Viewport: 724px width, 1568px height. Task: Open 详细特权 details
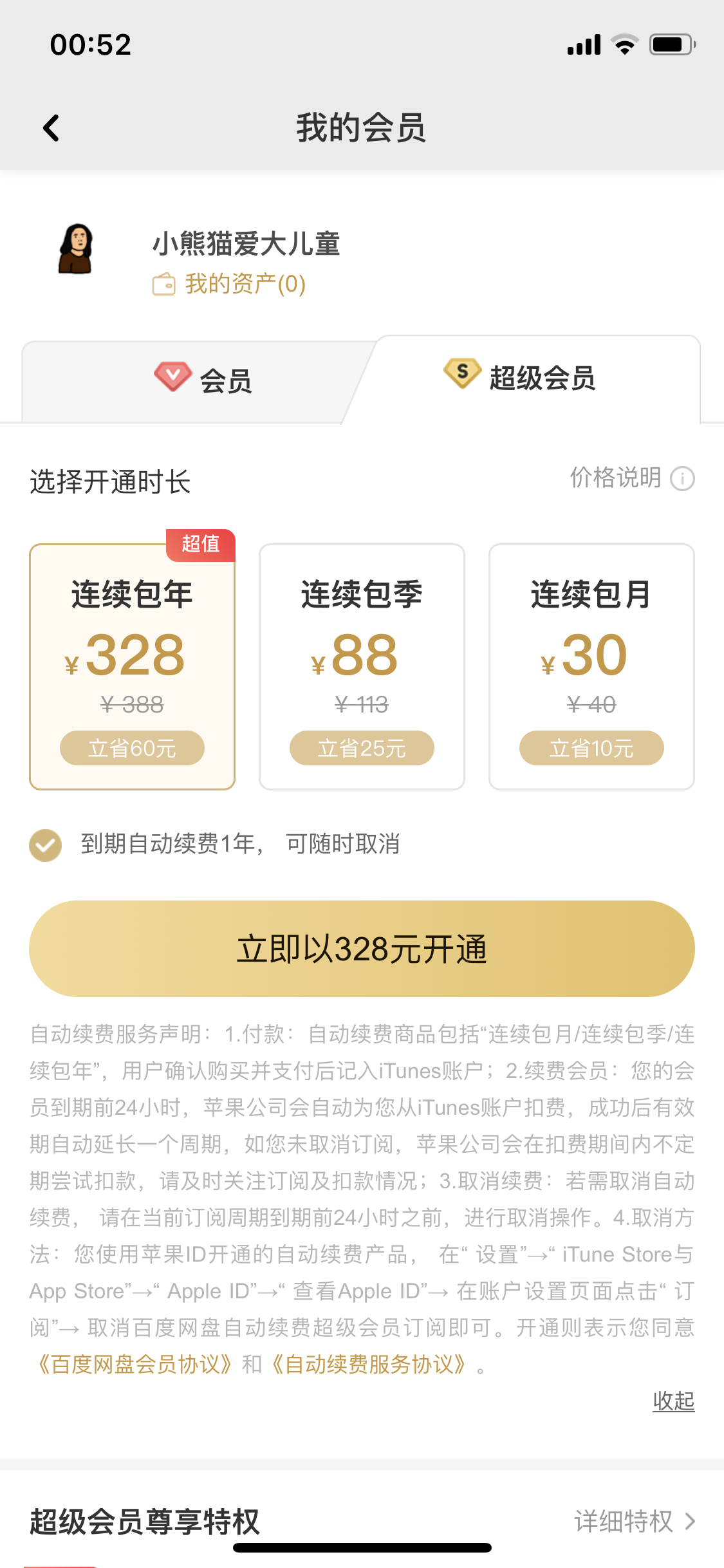pyautogui.click(x=634, y=1522)
